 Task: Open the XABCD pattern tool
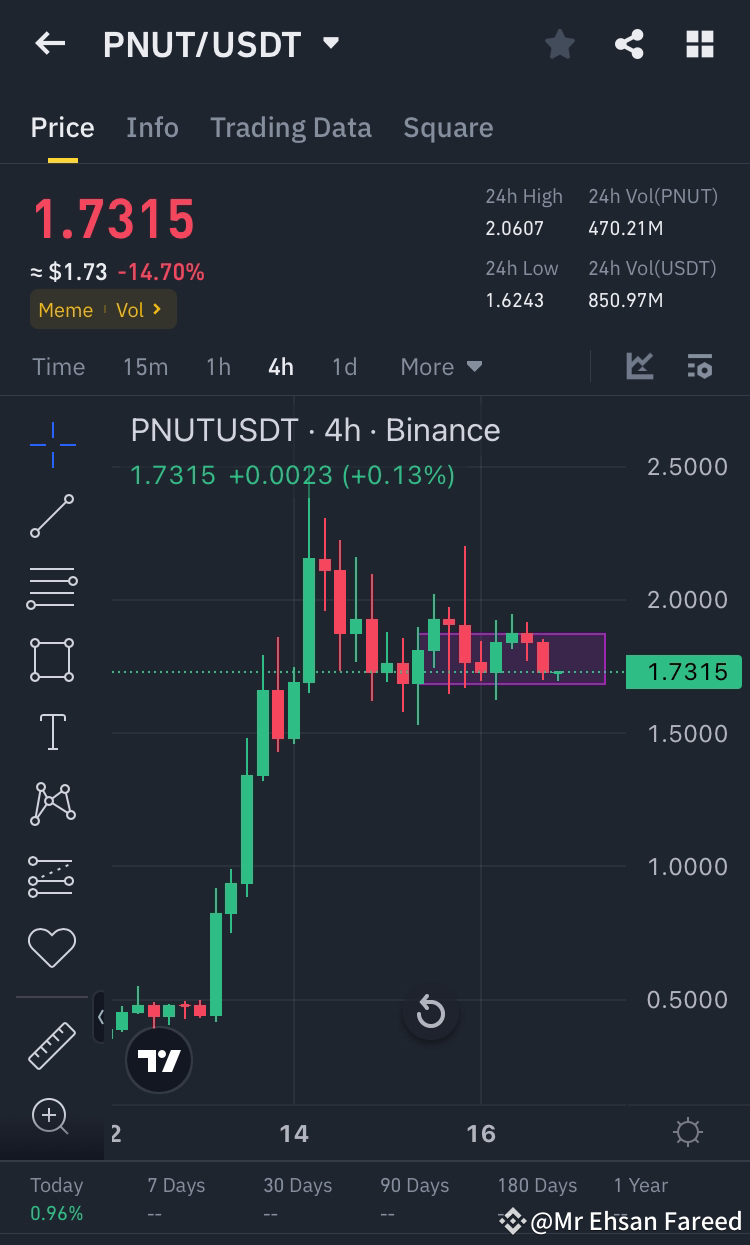51,803
